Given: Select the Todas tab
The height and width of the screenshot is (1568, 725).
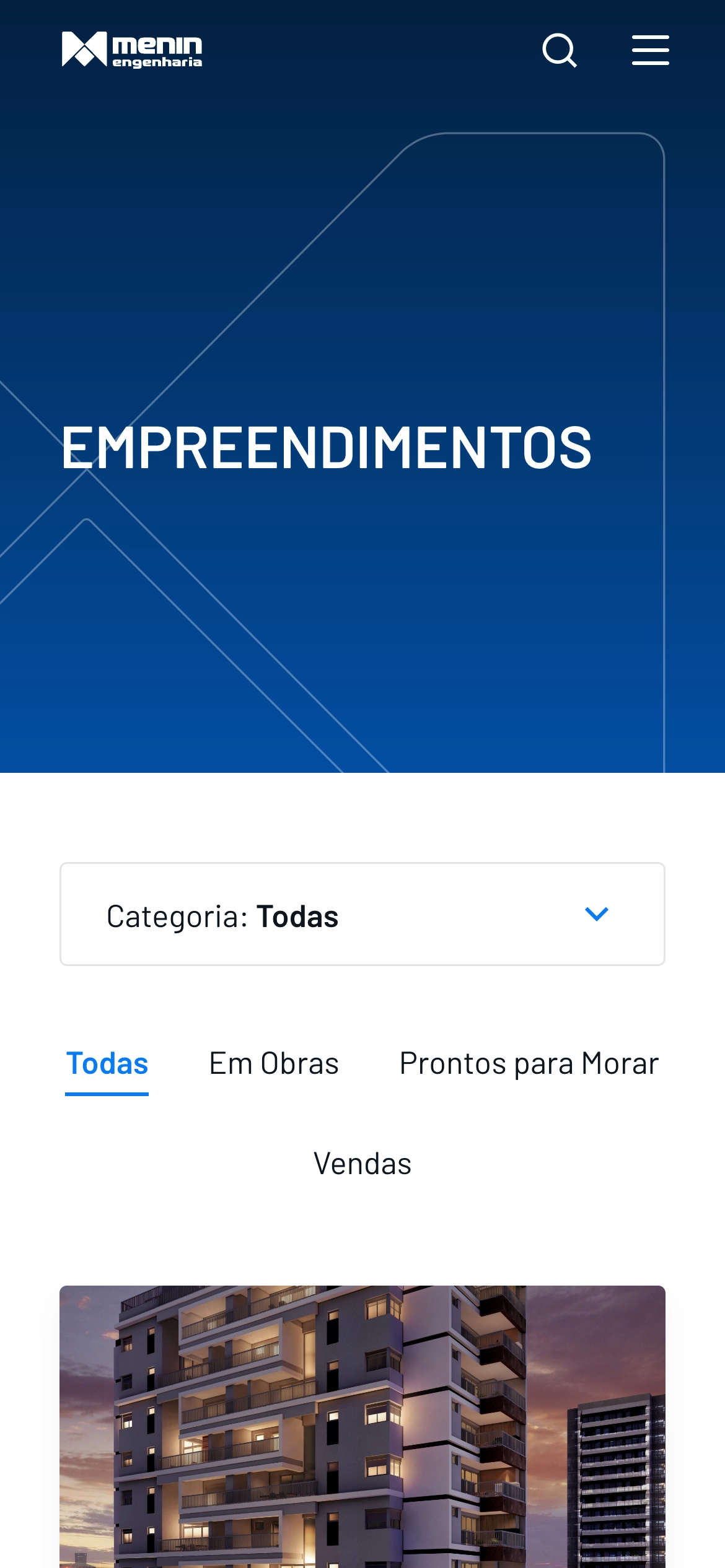Looking at the screenshot, I should [107, 1064].
